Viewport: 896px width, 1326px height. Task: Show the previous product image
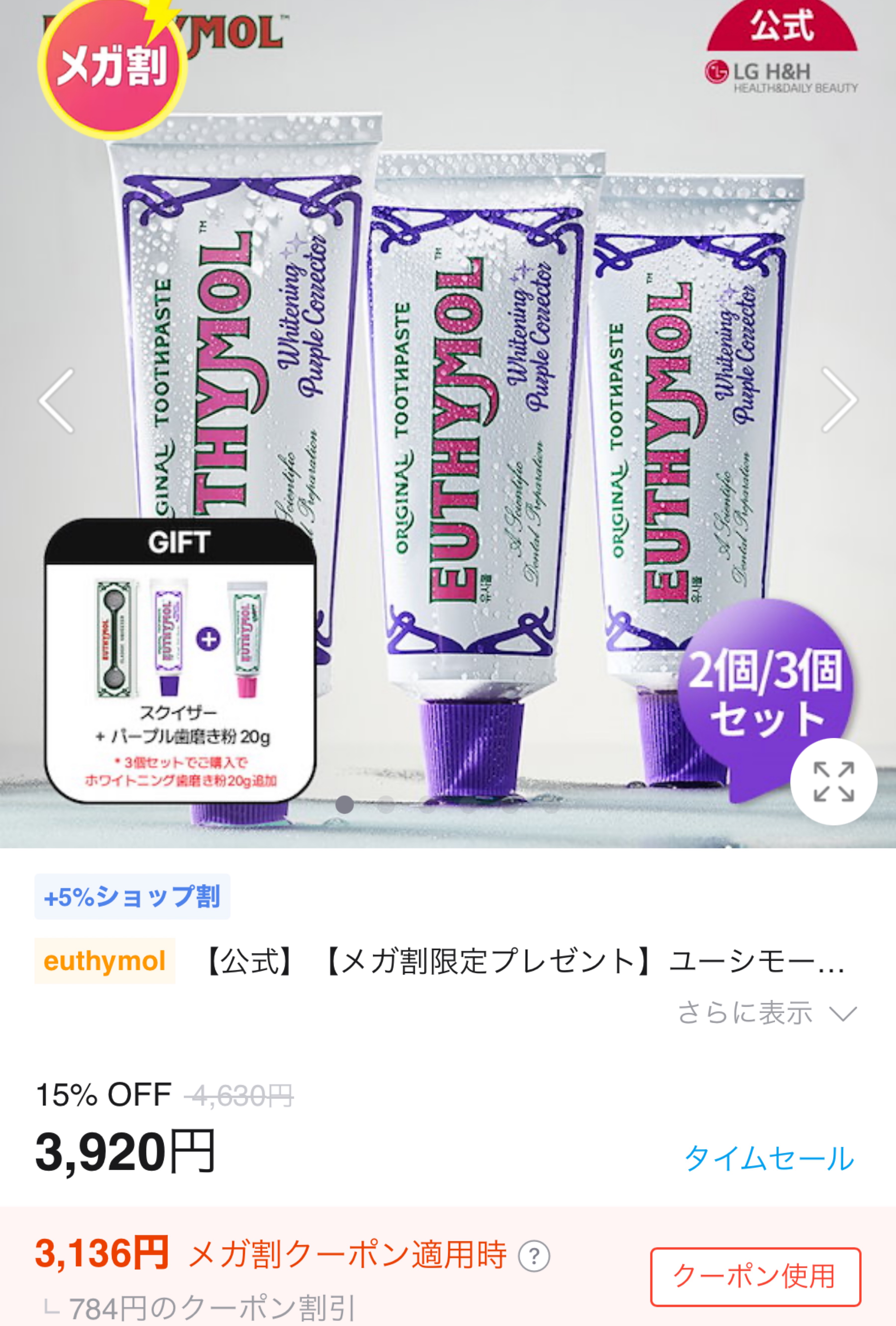tap(56, 400)
